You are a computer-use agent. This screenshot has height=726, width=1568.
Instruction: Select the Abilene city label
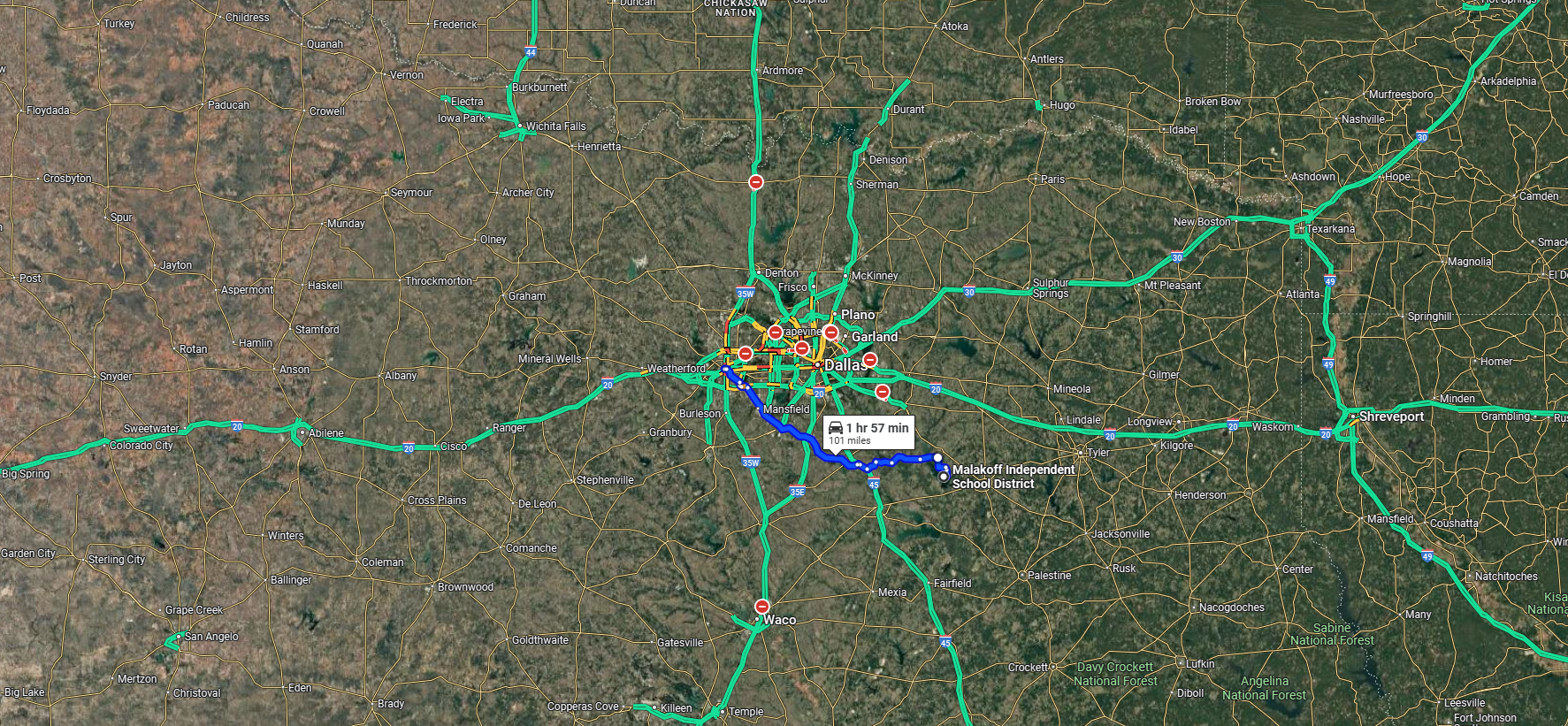point(325,433)
